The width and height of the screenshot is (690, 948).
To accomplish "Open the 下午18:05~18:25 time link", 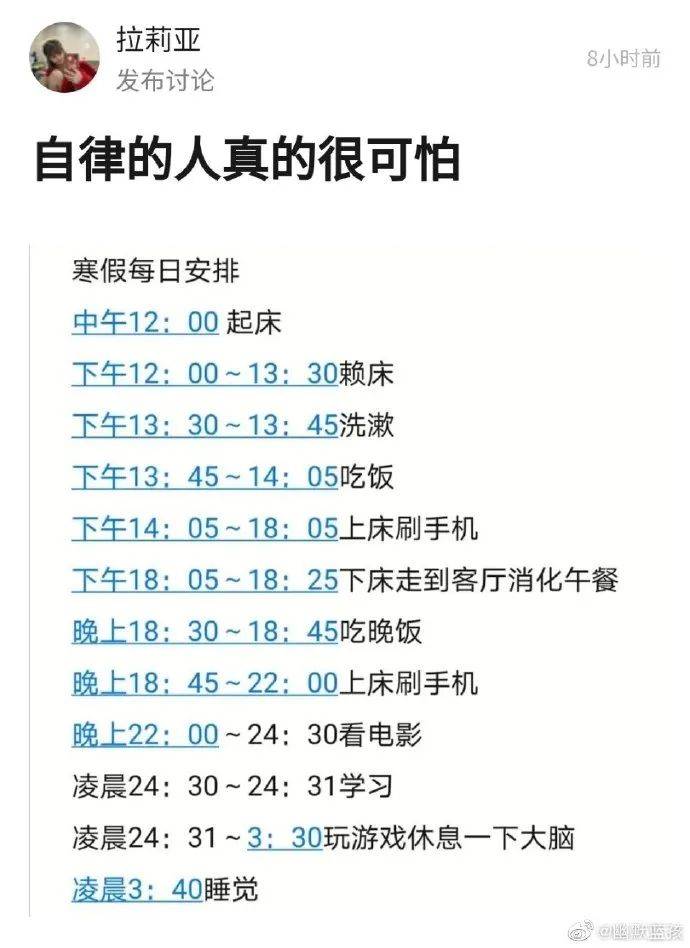I will (x=204, y=580).
